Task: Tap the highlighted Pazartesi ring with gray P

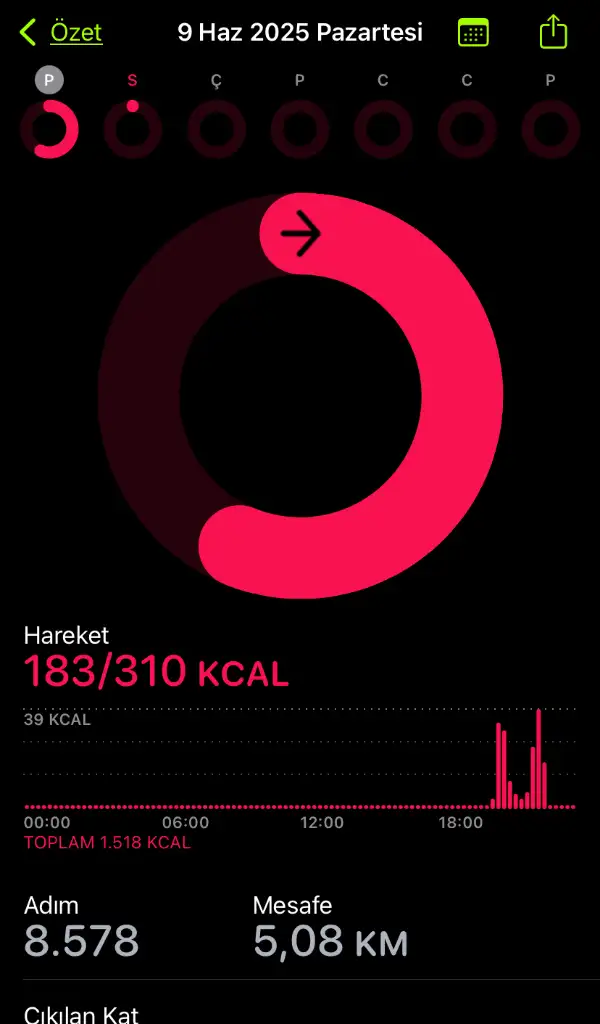Action: pyautogui.click(x=50, y=116)
